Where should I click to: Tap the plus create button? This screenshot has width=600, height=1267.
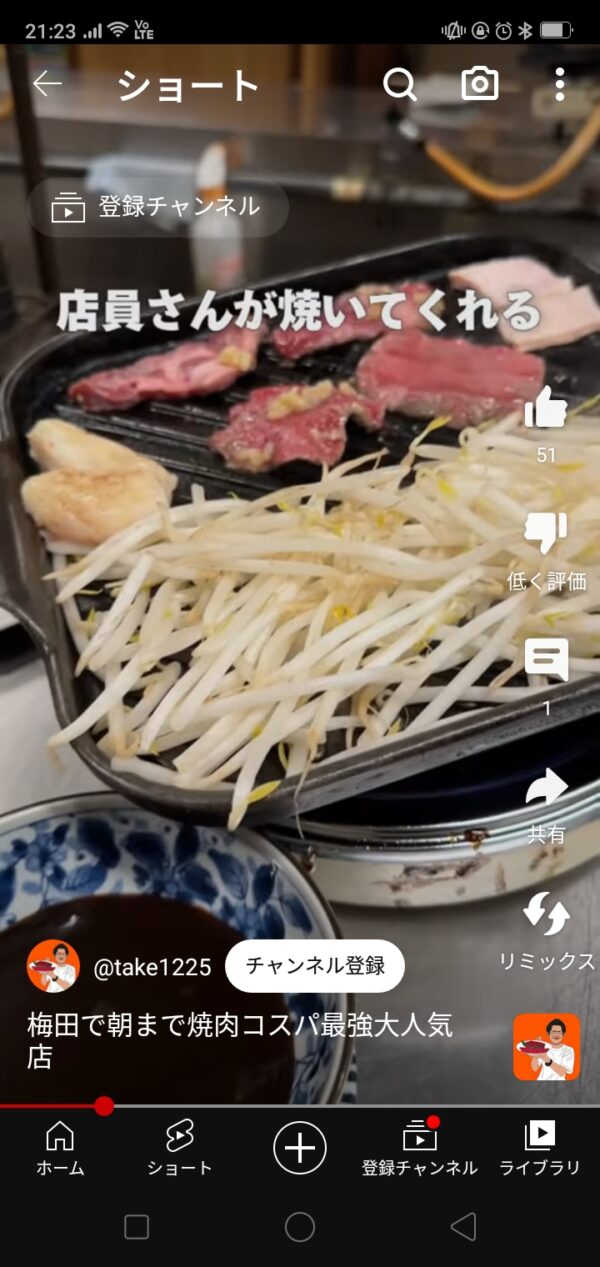click(x=300, y=1146)
